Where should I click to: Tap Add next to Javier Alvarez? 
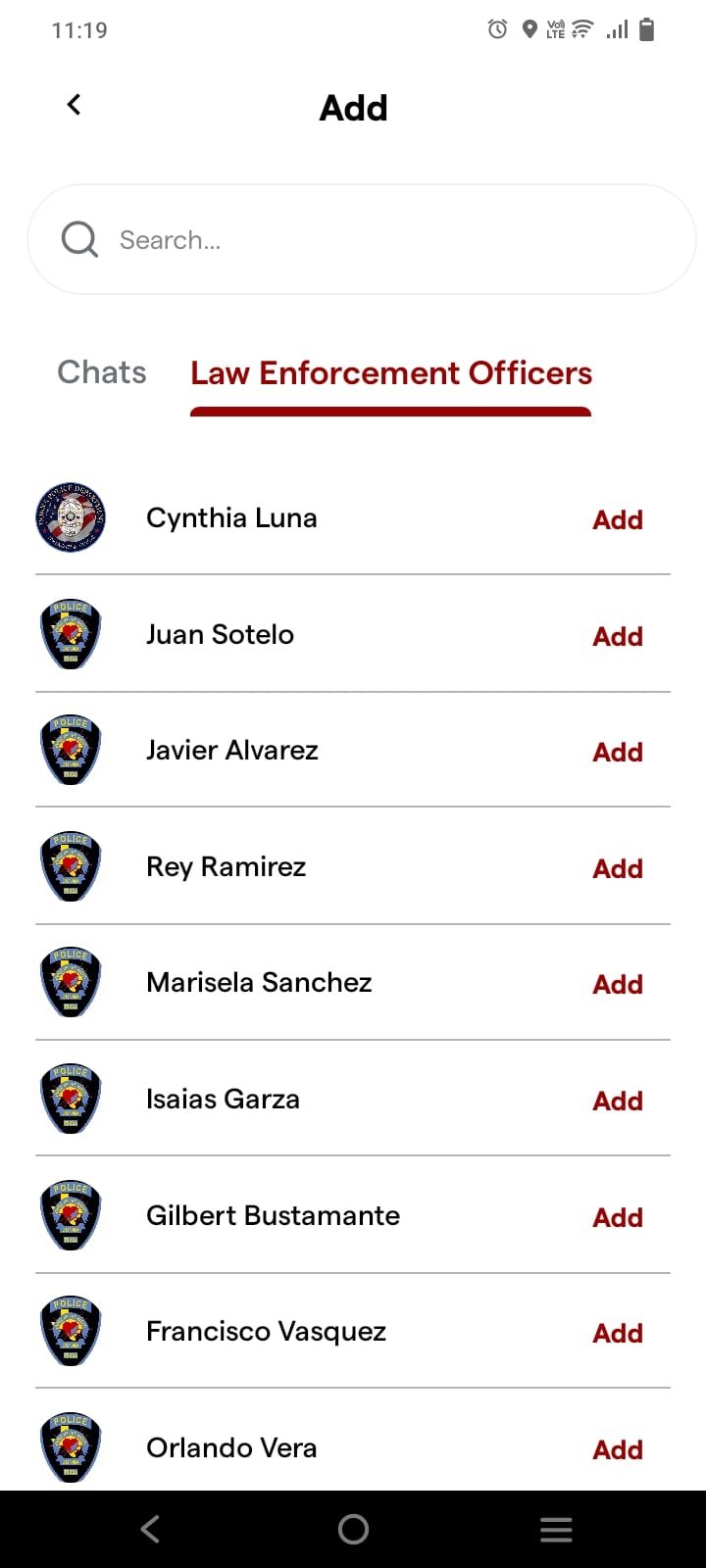pos(618,752)
